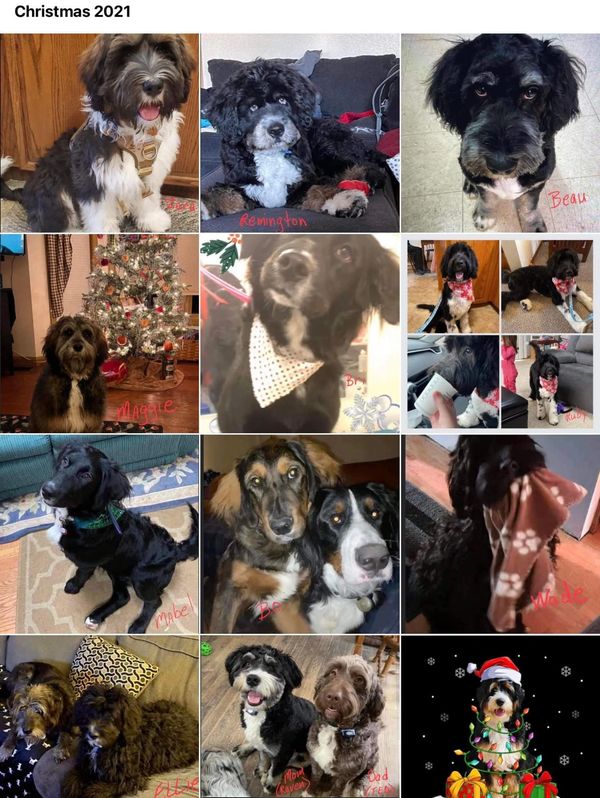Open the Santa hat dog graphic
600x798 pixels.
(x=500, y=716)
